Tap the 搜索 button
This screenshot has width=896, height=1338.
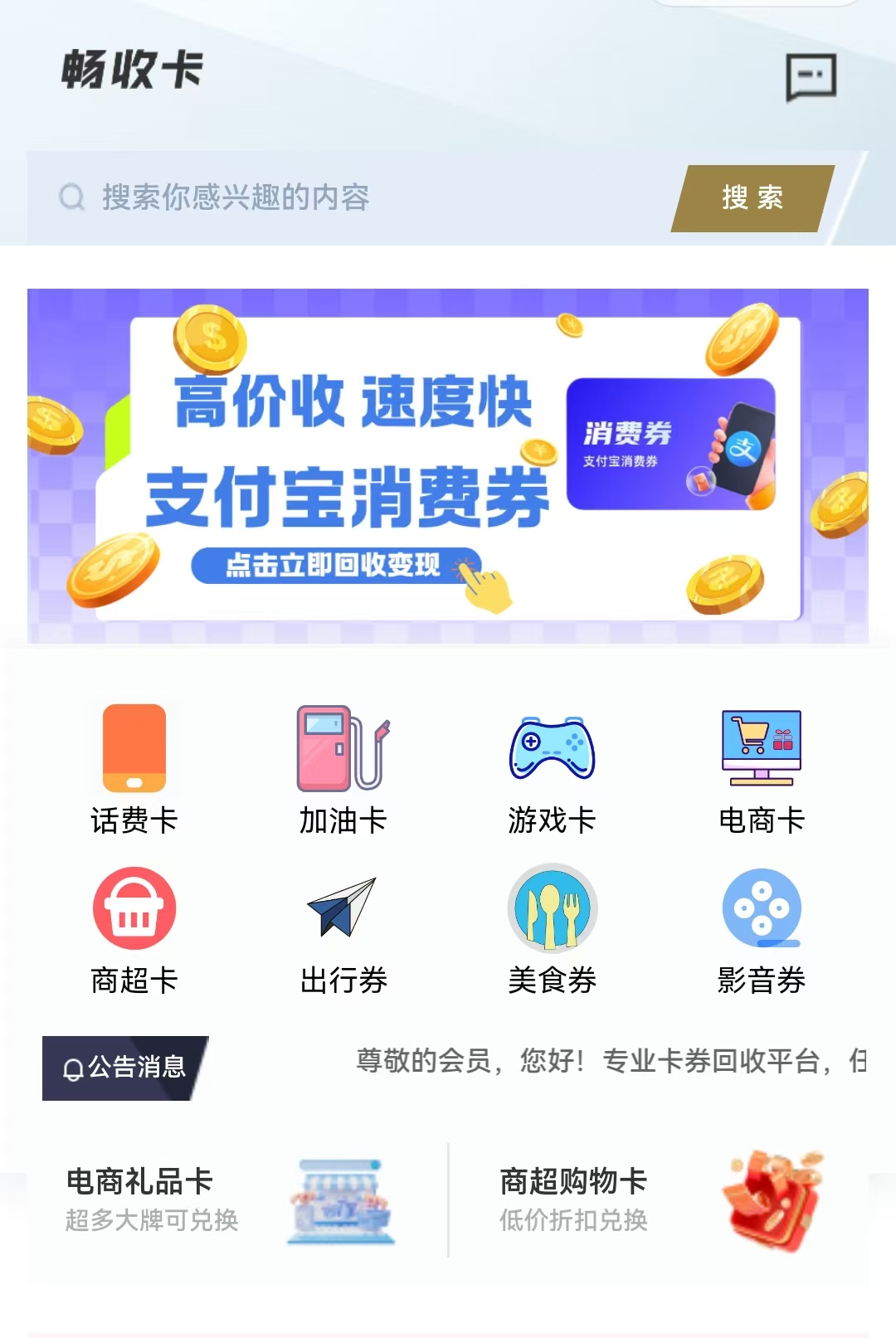point(752,197)
